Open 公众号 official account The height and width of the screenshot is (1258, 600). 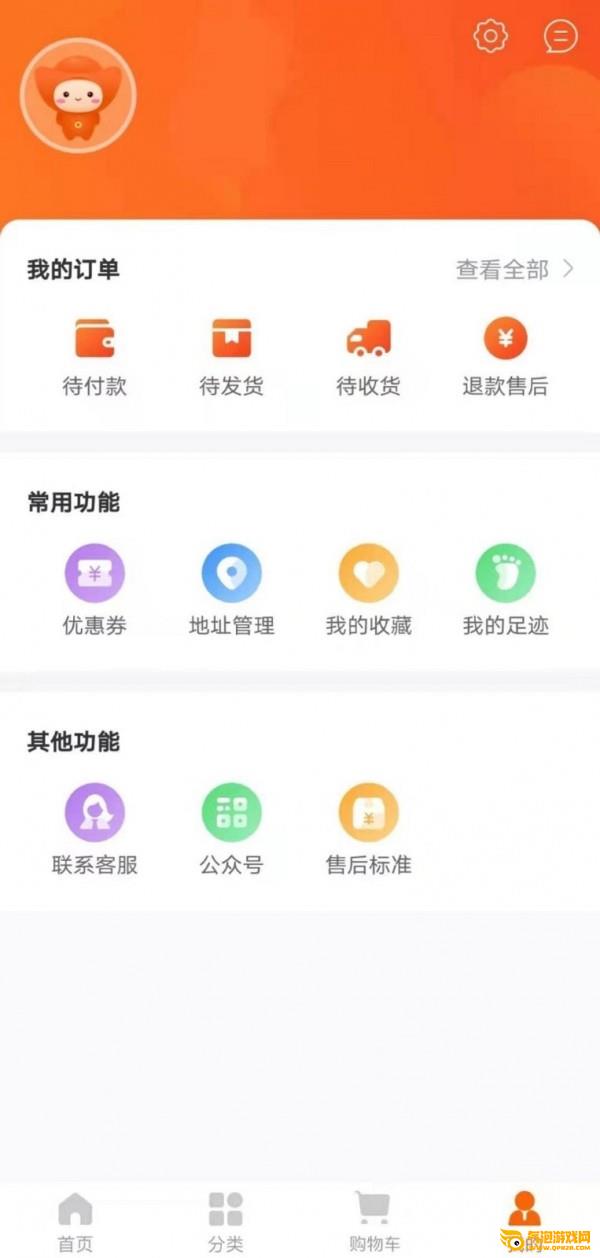pos(232,830)
